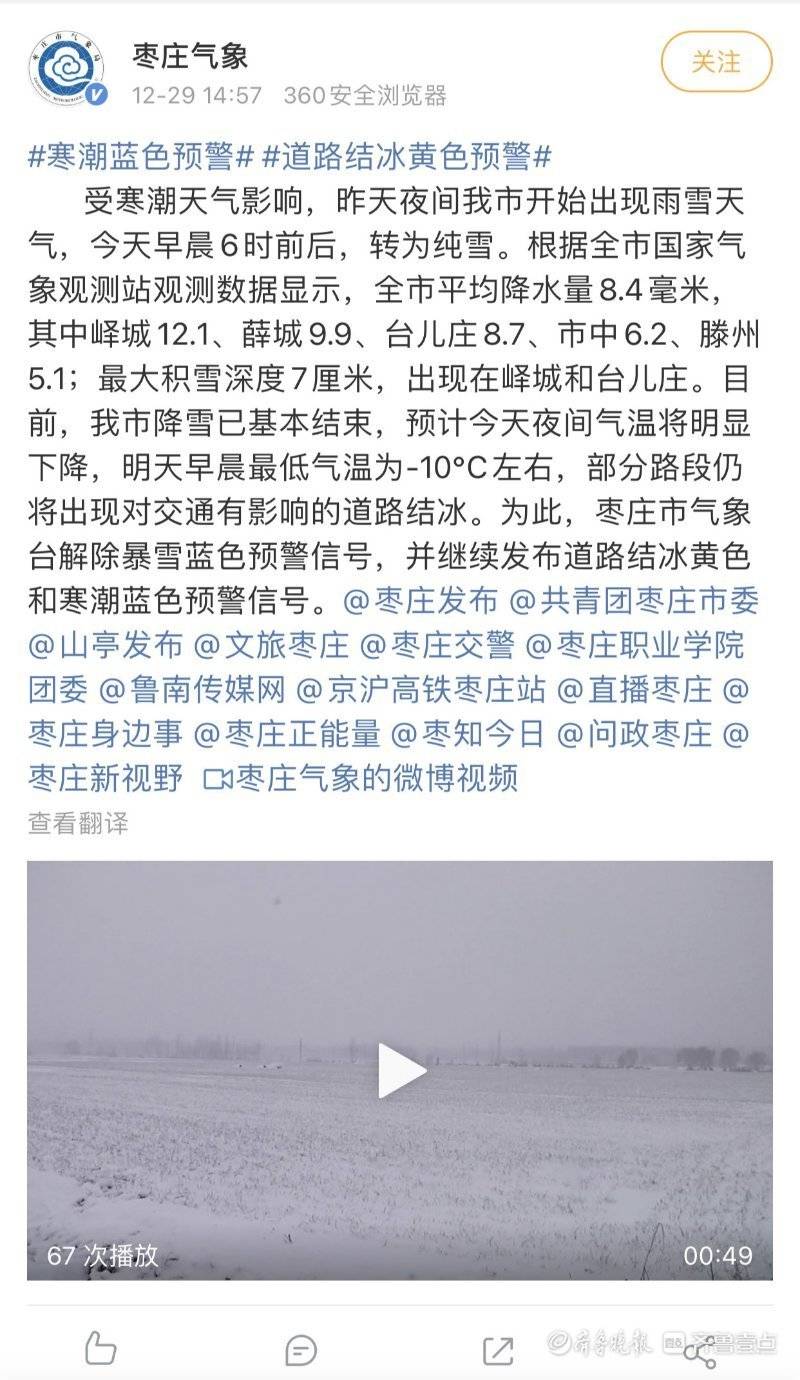Open the 枣庄气象的微博视频 link
This screenshot has width=800, height=1380.
(360, 777)
